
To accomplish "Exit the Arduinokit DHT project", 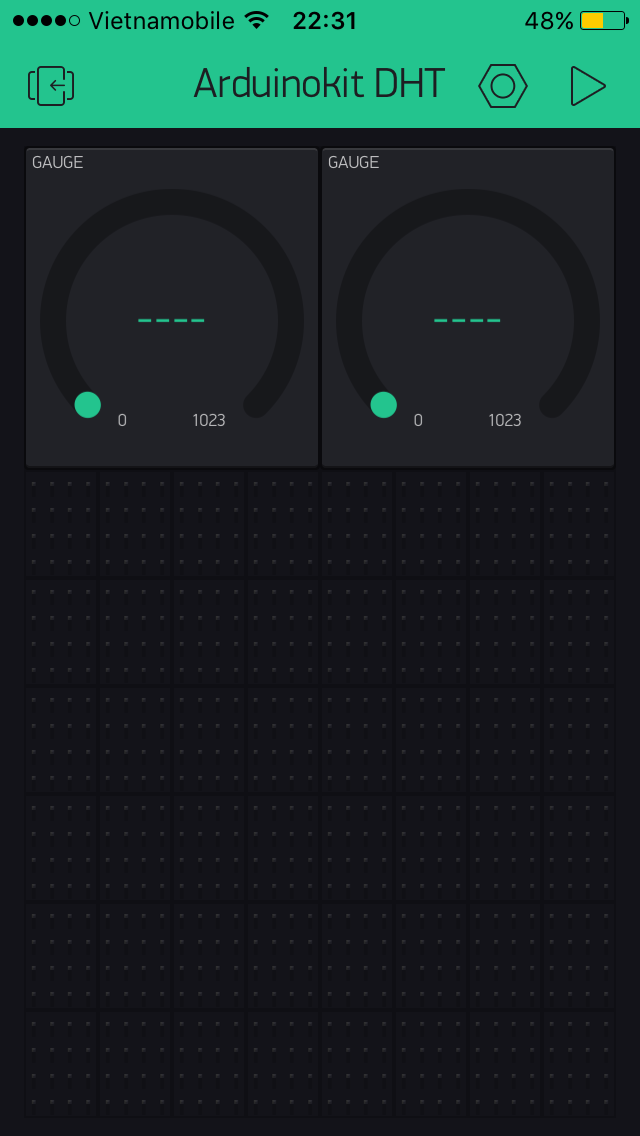I will coord(52,86).
